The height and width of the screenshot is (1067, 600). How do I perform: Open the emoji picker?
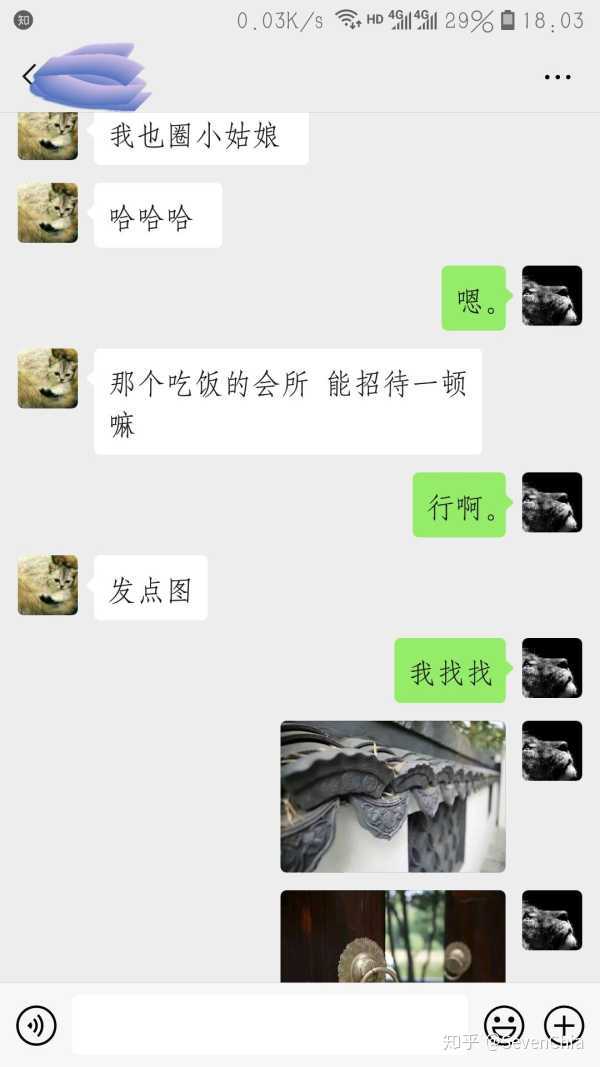pos(504,1025)
